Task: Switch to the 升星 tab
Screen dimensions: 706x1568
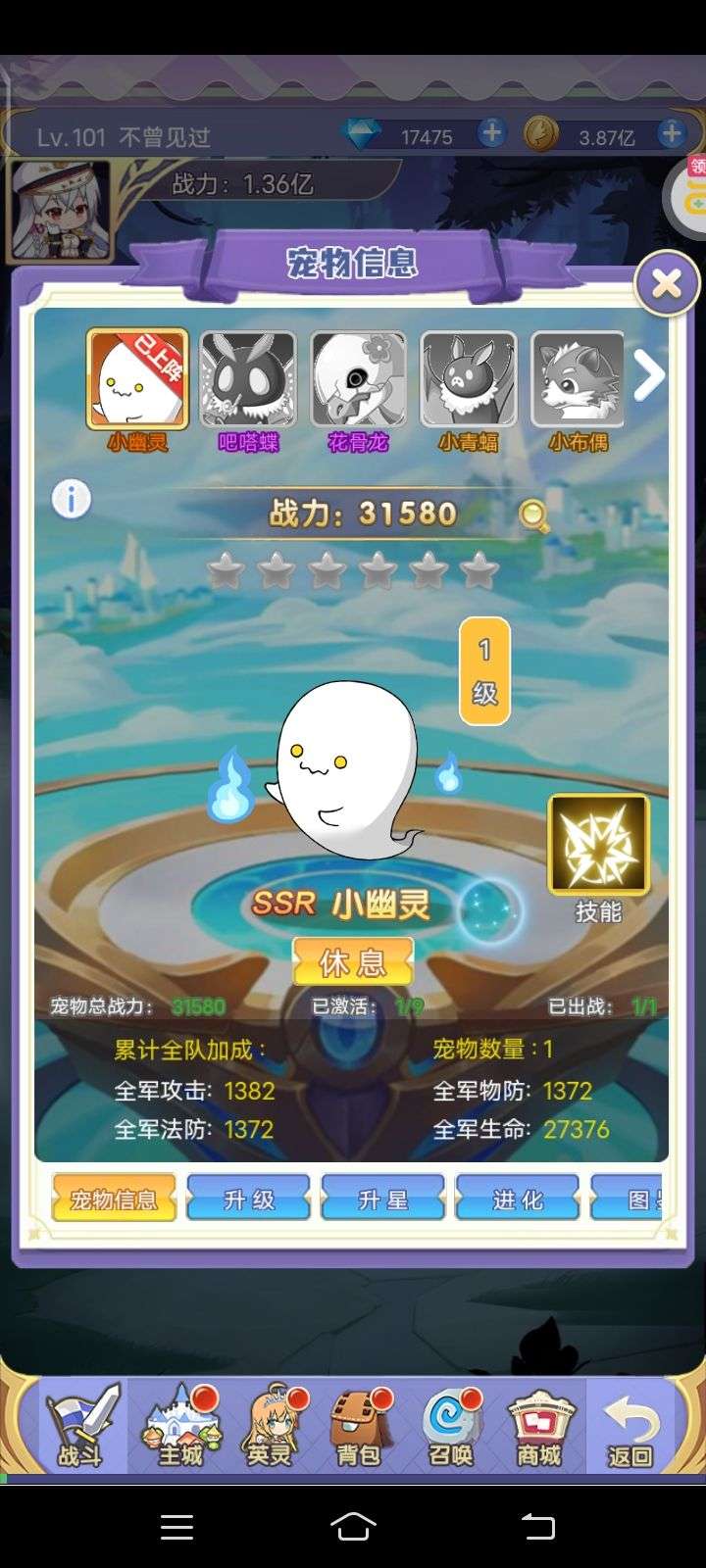Action: pos(383,1199)
